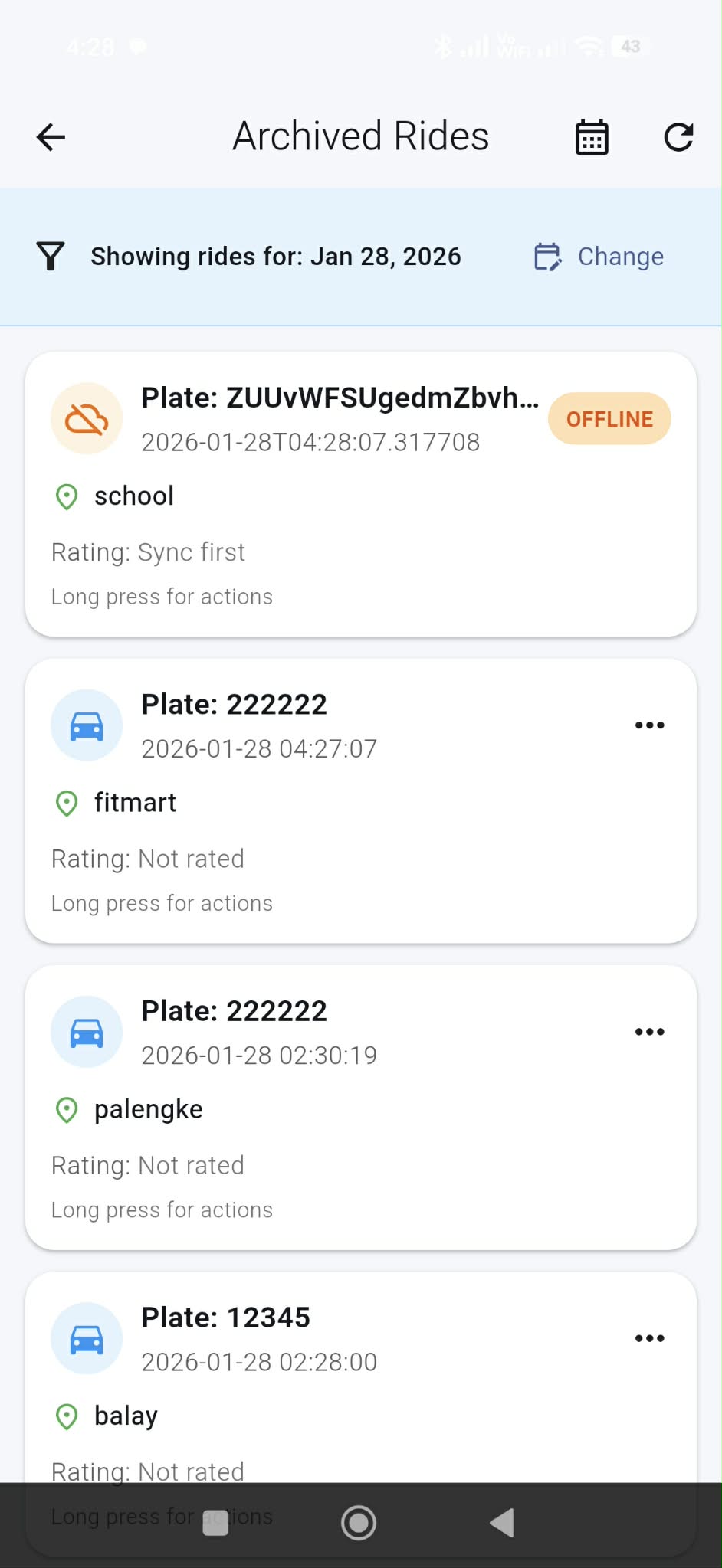The height and width of the screenshot is (1568, 722).
Task: Click the filter funnel icon
Action: pos(50,256)
